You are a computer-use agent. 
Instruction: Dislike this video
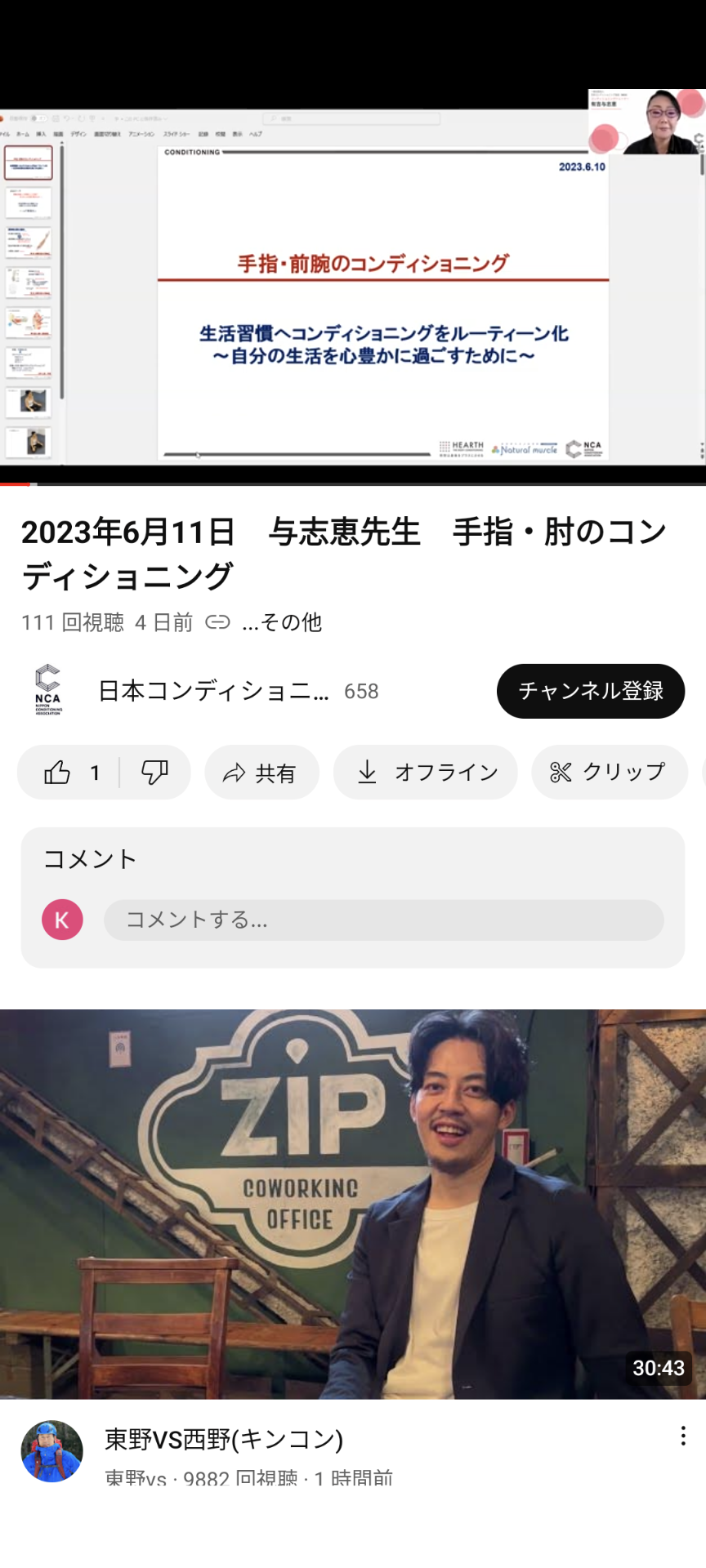pyautogui.click(x=154, y=773)
